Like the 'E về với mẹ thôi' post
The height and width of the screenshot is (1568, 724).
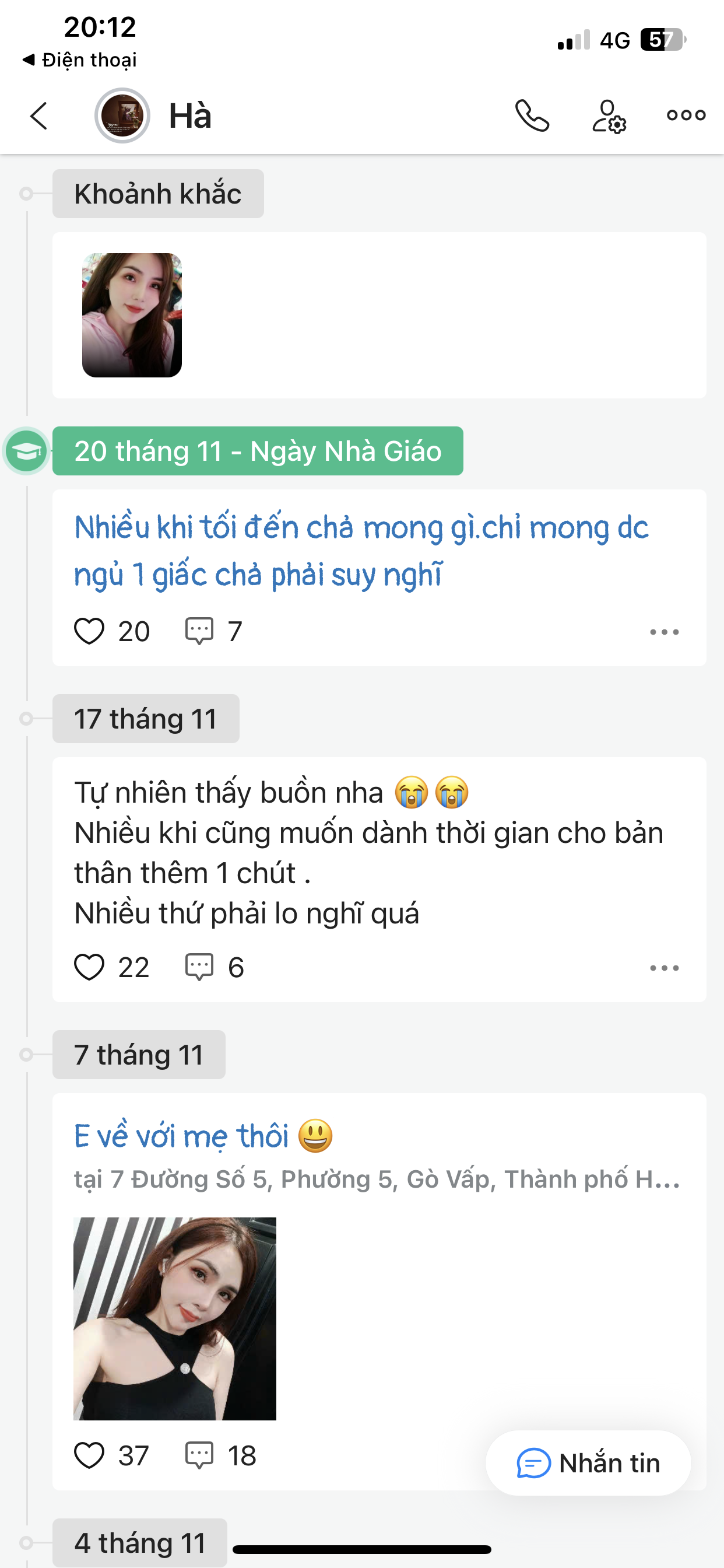coord(89,1455)
